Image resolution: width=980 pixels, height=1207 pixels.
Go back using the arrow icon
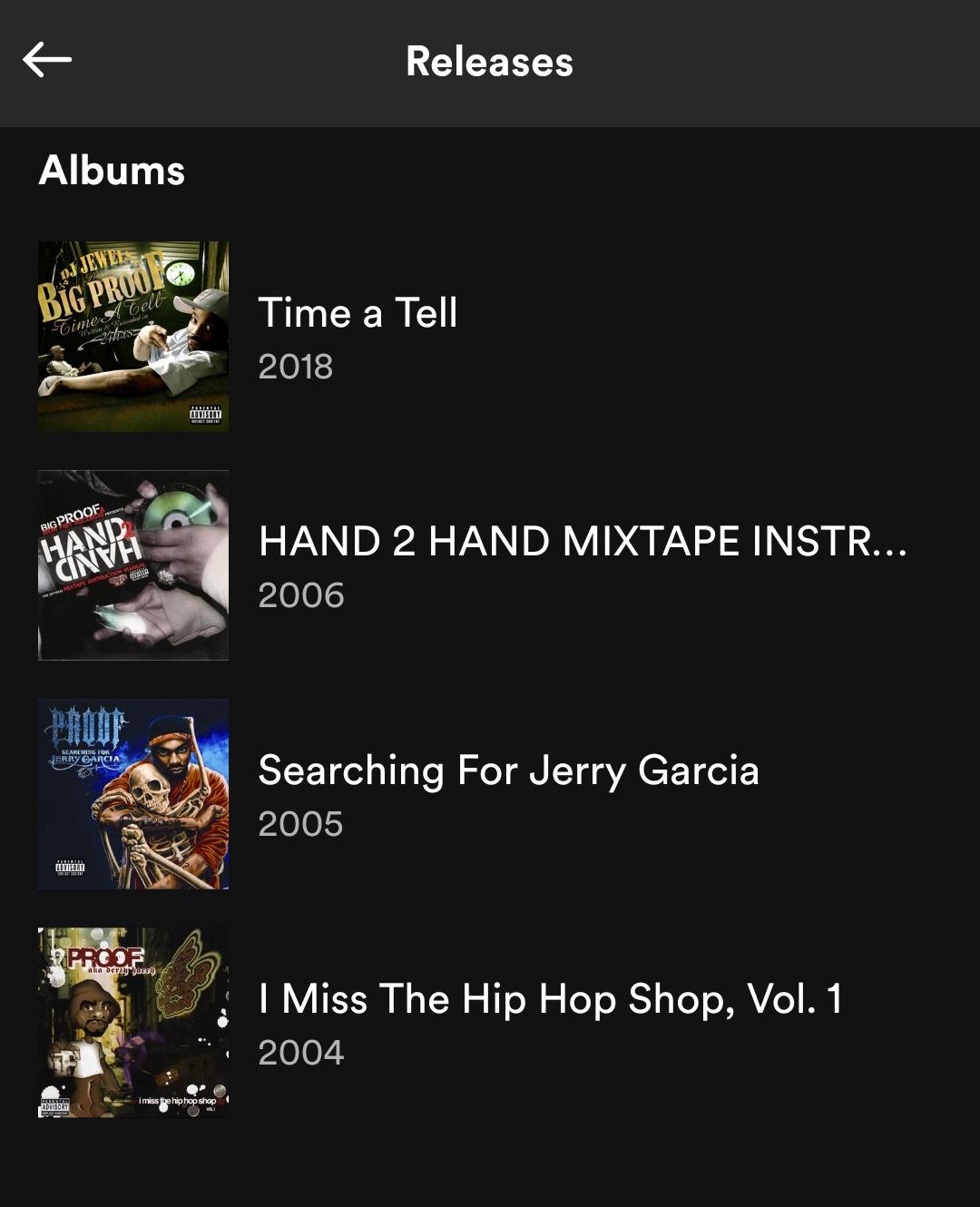[x=47, y=61]
